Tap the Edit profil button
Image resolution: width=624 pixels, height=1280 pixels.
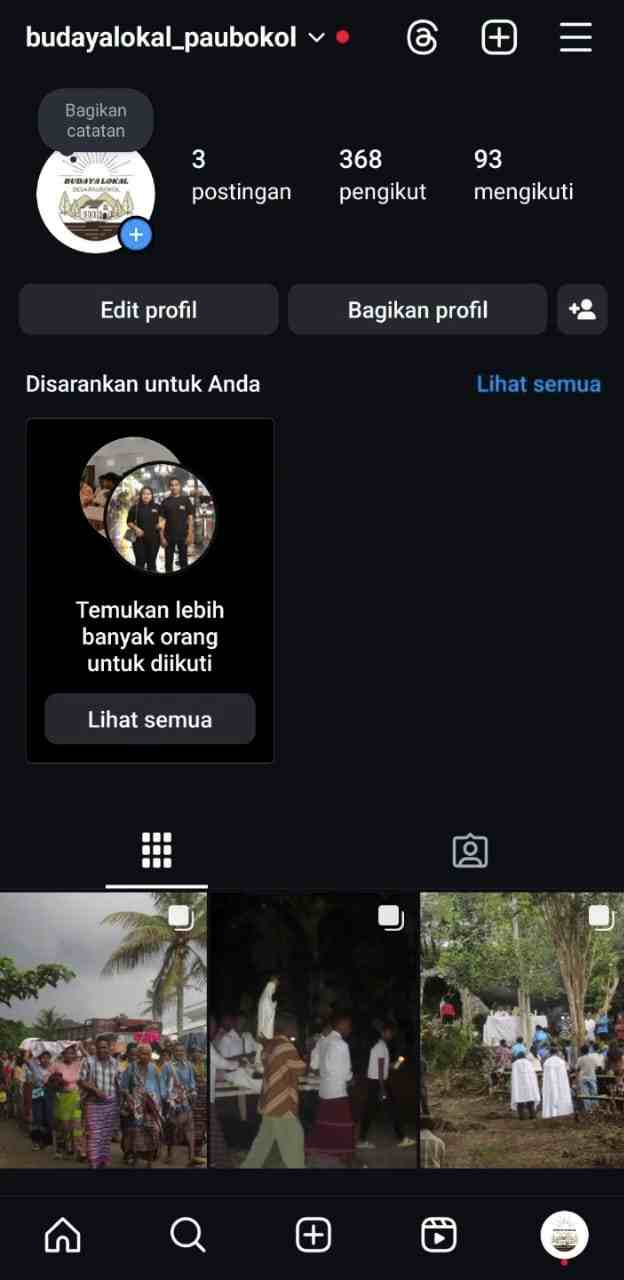coord(149,310)
